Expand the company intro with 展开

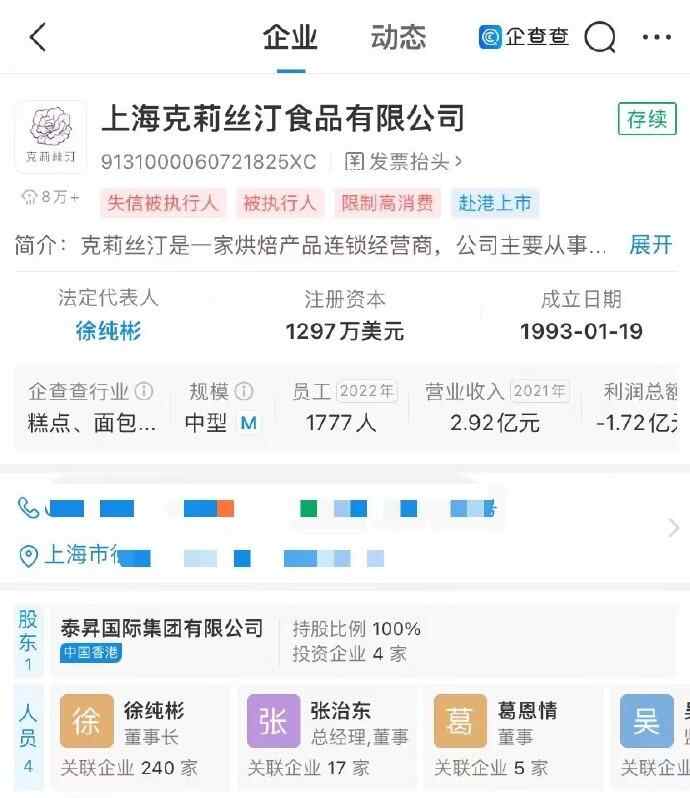[x=650, y=245]
